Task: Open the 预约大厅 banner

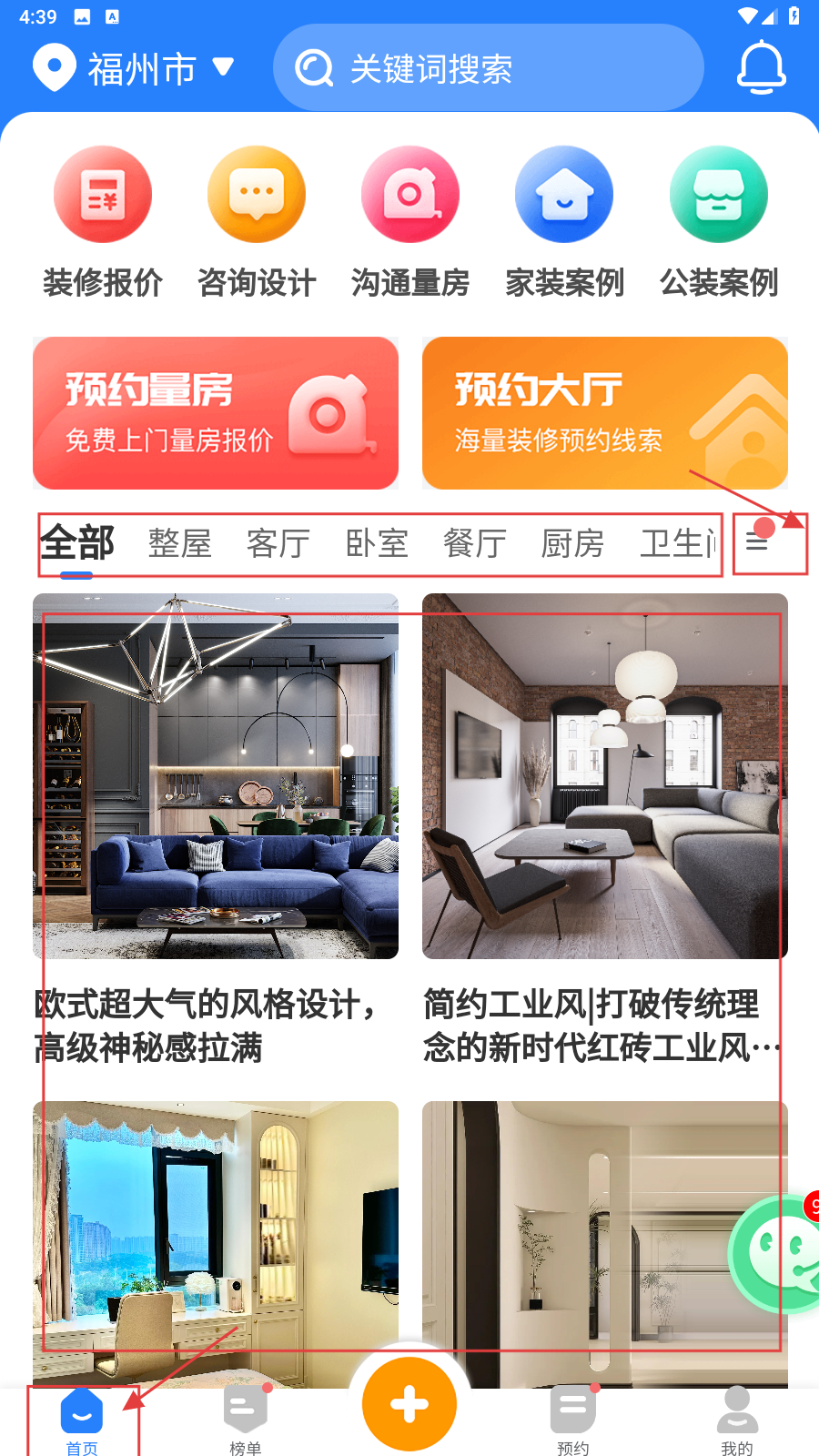Action: coord(605,413)
